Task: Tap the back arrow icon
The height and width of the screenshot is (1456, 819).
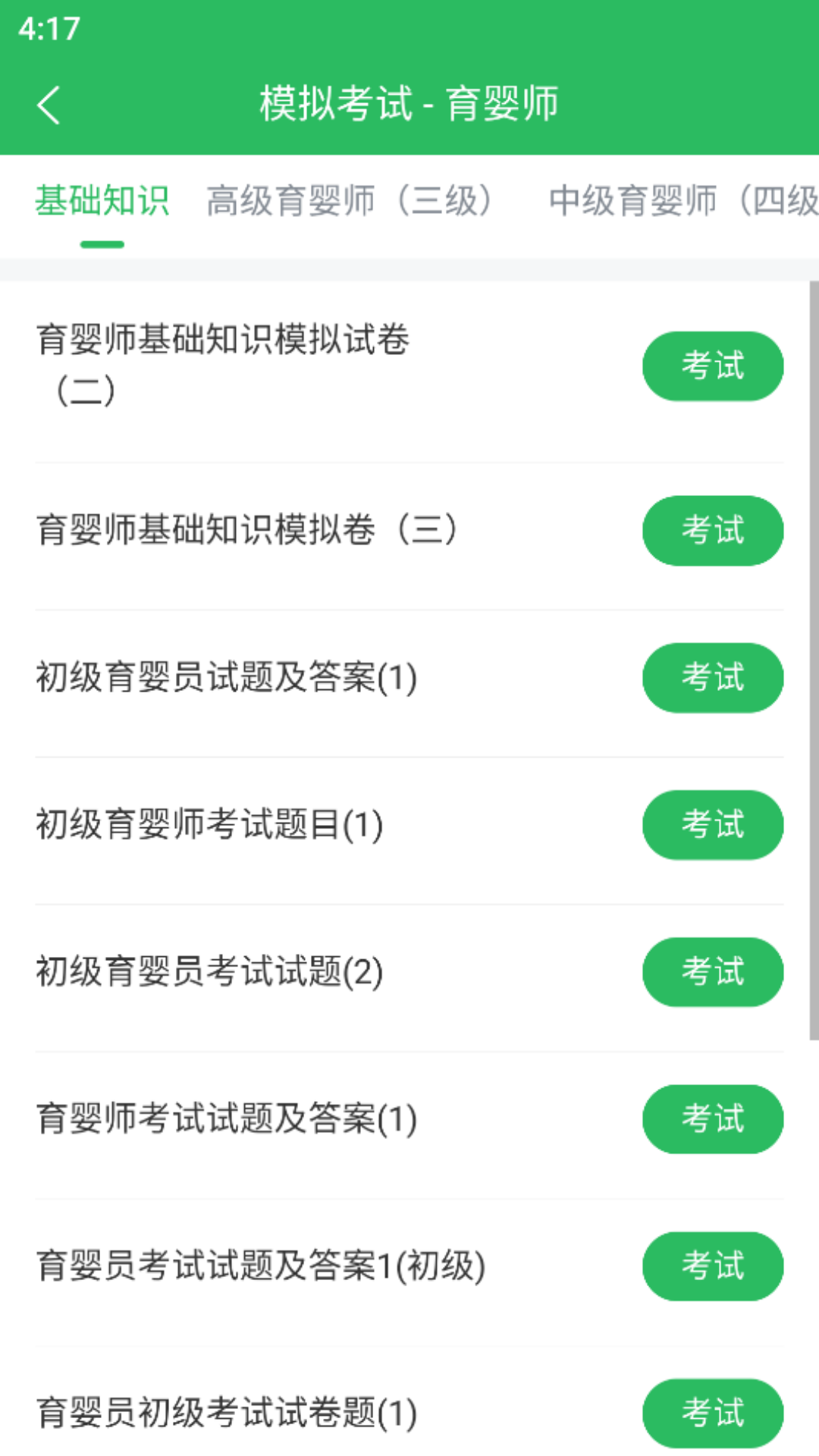Action: pyautogui.click(x=48, y=105)
